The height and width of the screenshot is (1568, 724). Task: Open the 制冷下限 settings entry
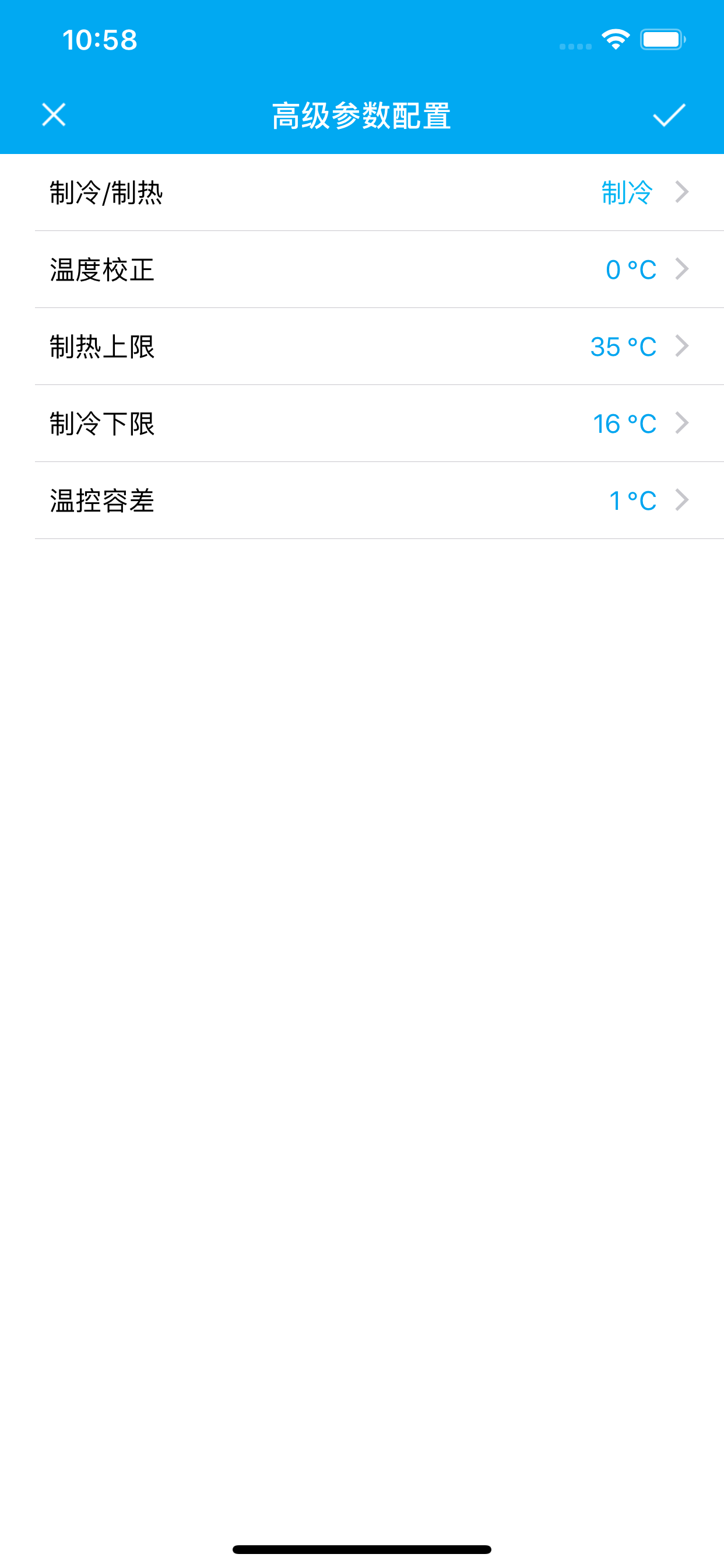(x=362, y=423)
